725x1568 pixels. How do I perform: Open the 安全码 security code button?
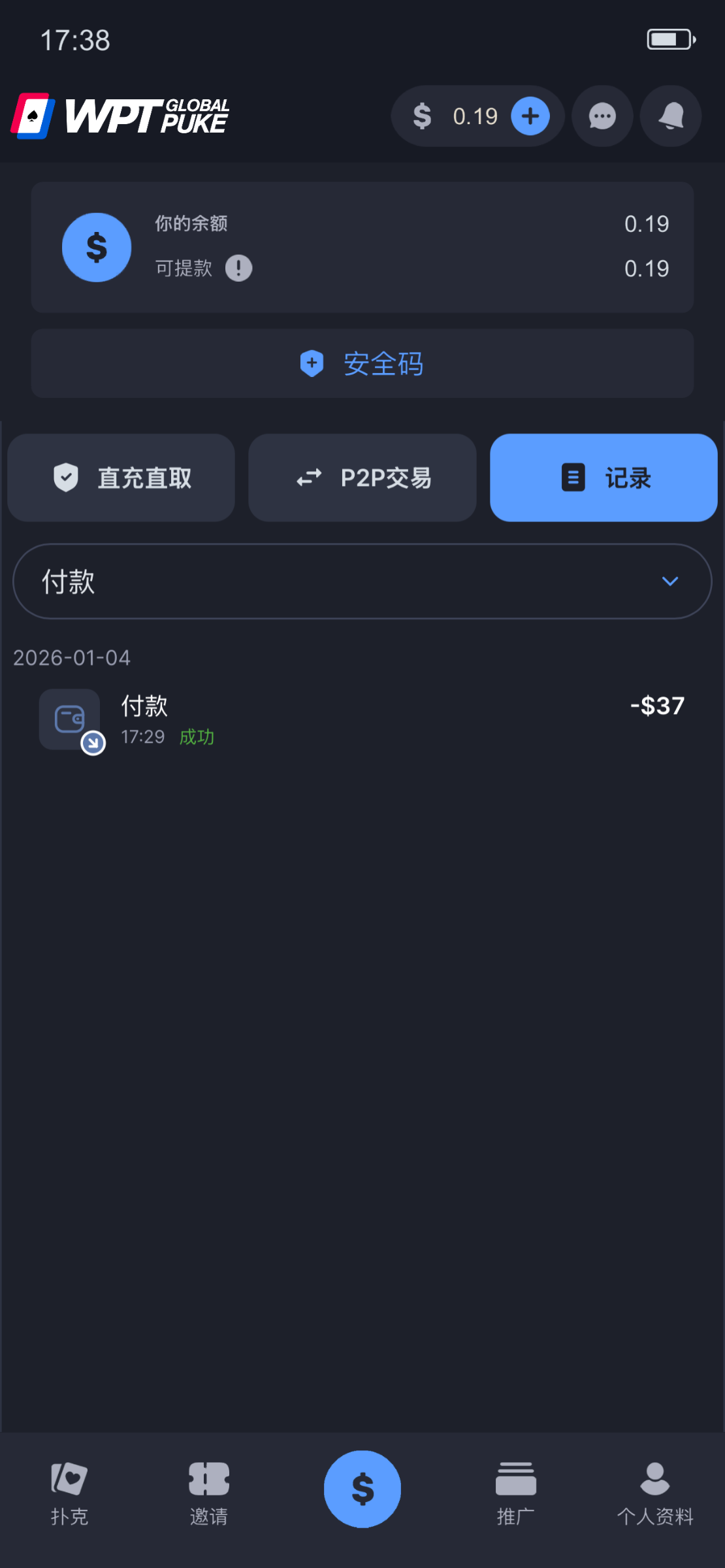pos(362,363)
